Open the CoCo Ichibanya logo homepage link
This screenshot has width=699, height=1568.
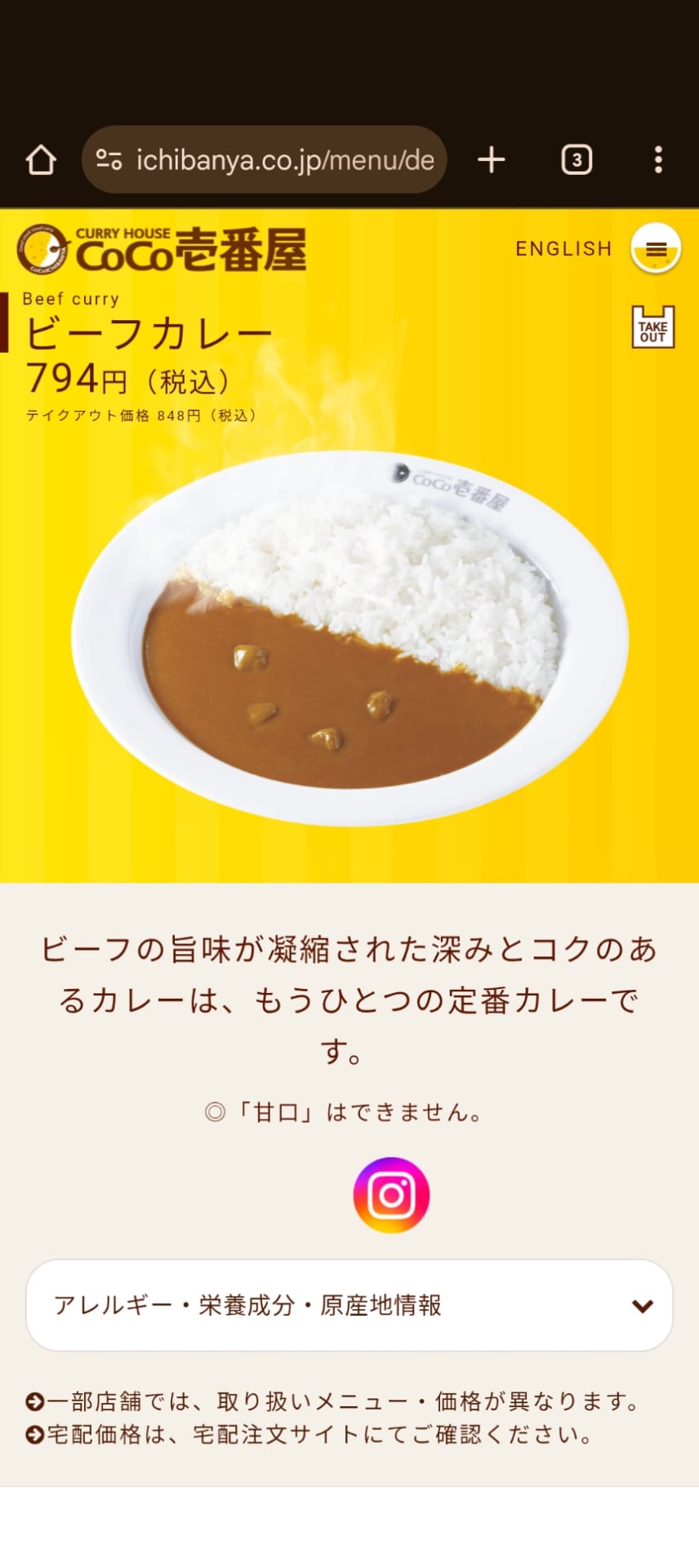(x=162, y=249)
